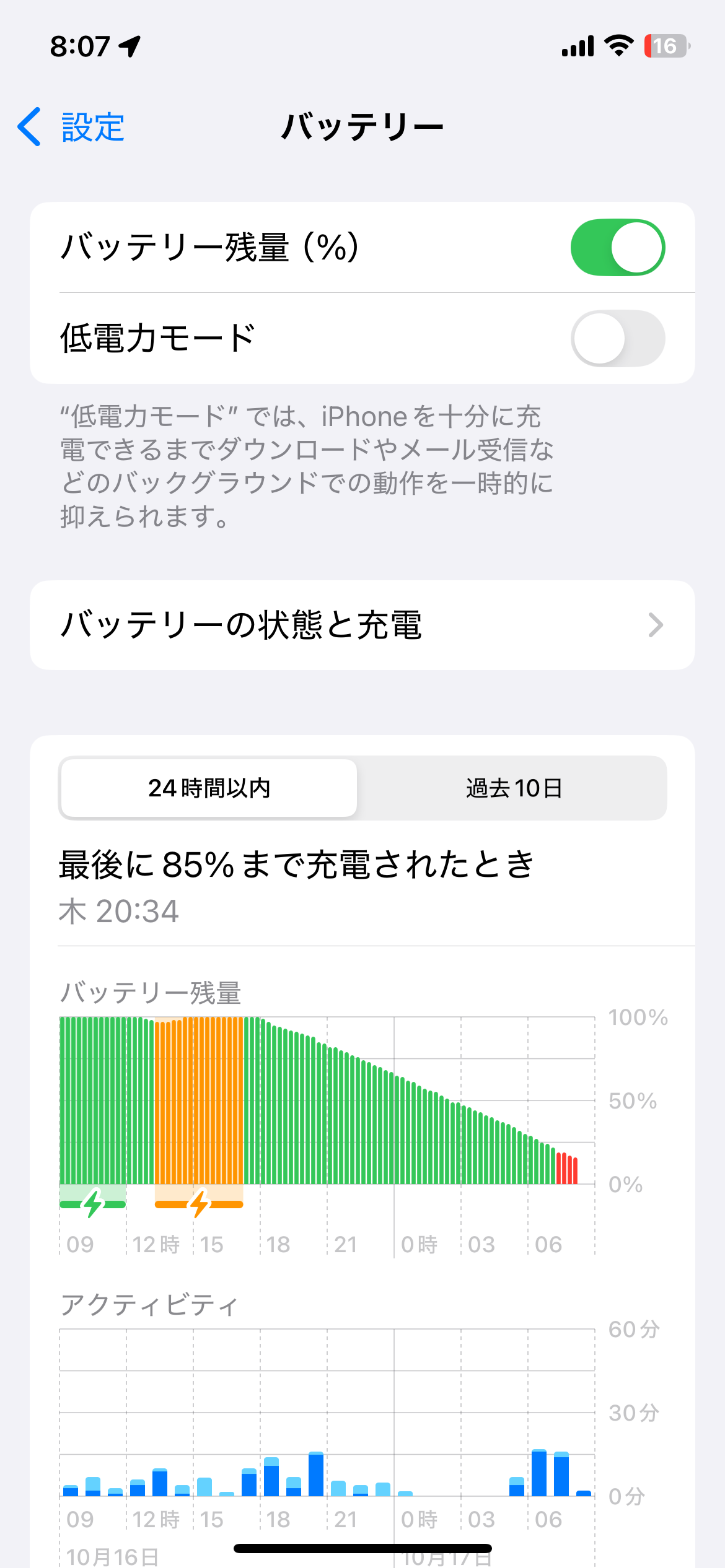Select the 24時間以内 segment

click(x=209, y=788)
